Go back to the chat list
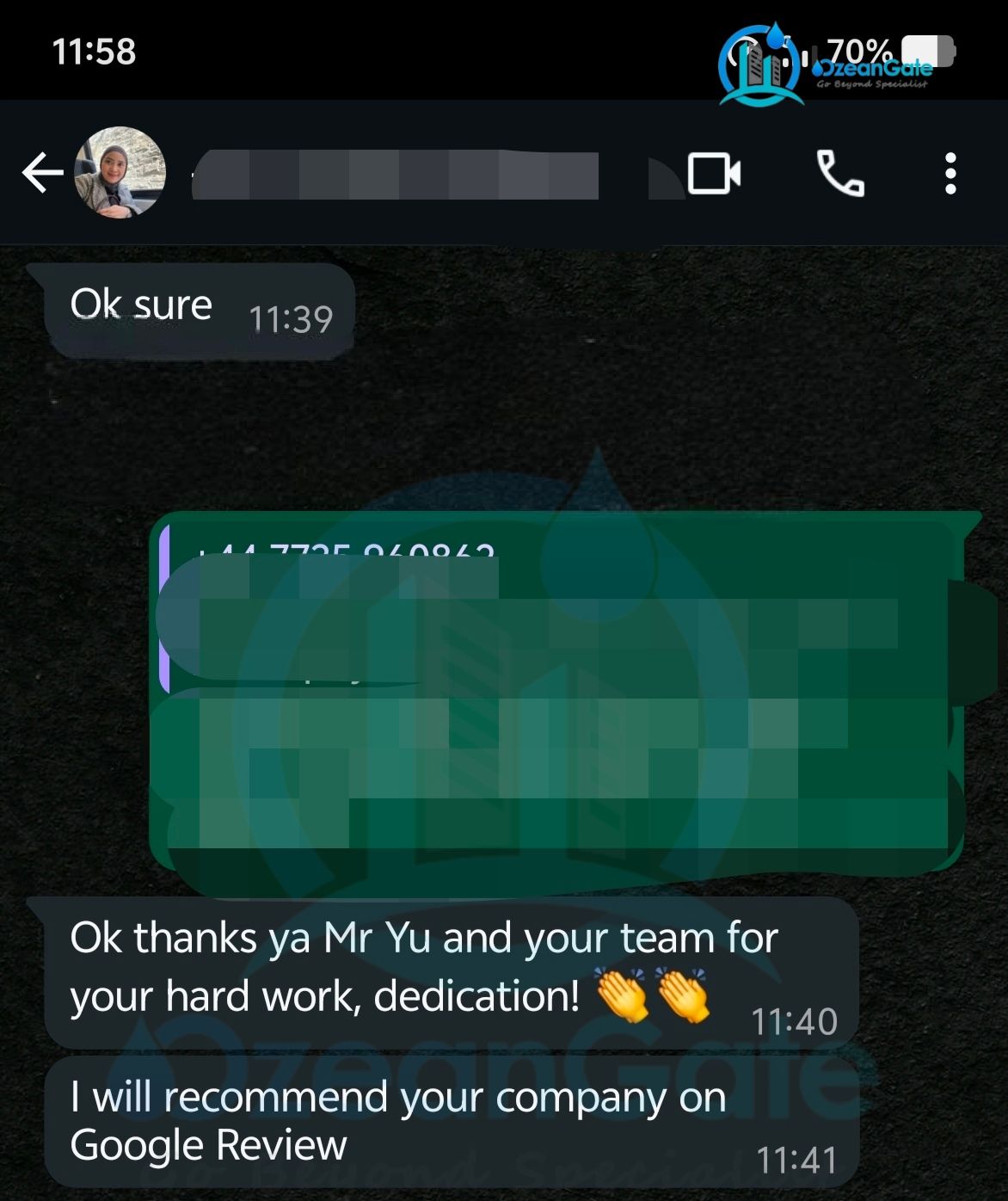 41,173
